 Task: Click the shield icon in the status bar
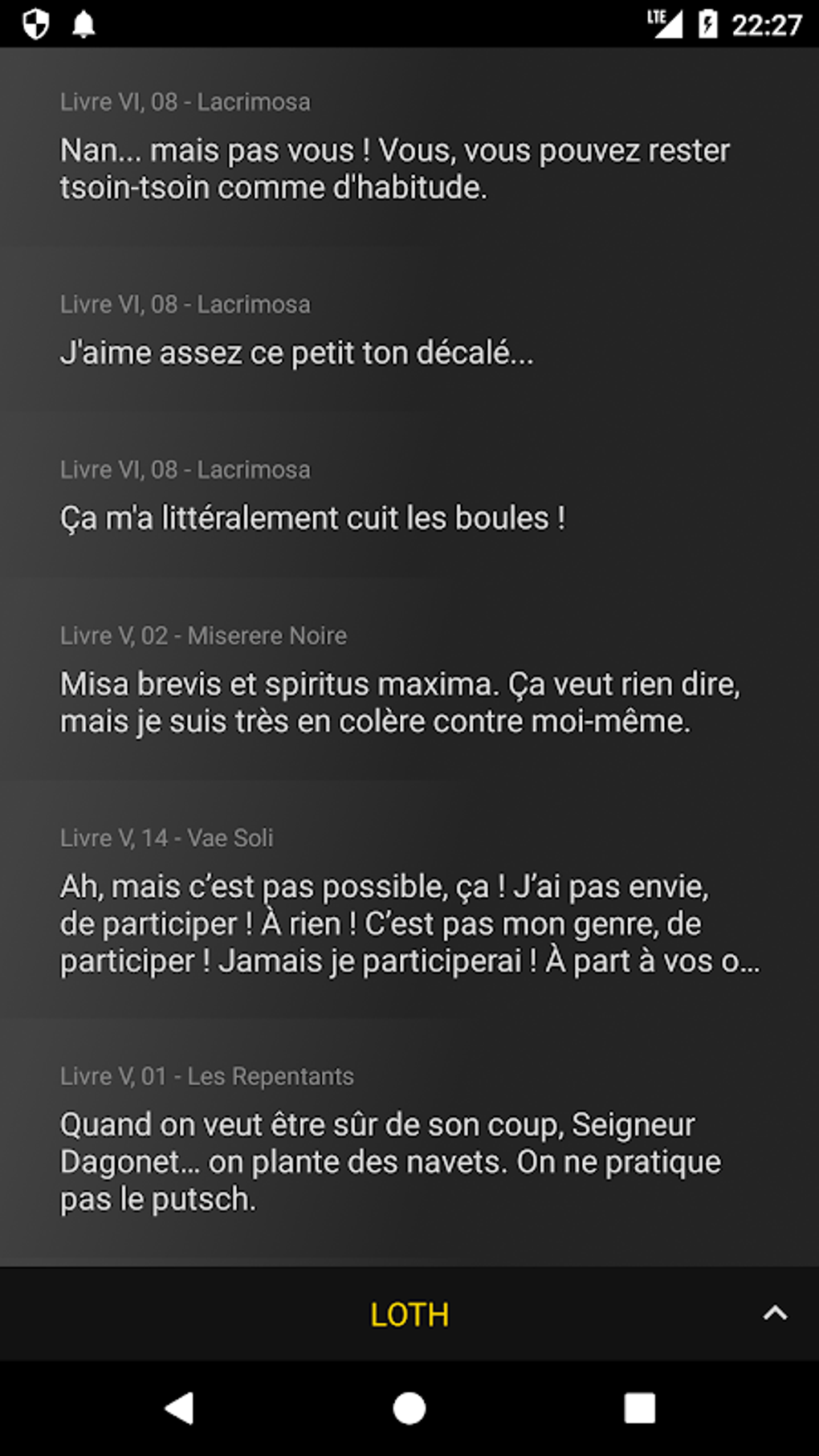36,22
